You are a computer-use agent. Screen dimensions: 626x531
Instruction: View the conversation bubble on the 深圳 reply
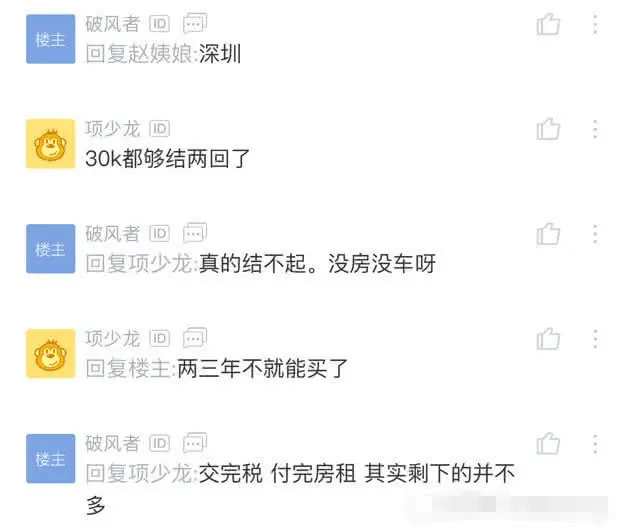pyautogui.click(x=196, y=22)
